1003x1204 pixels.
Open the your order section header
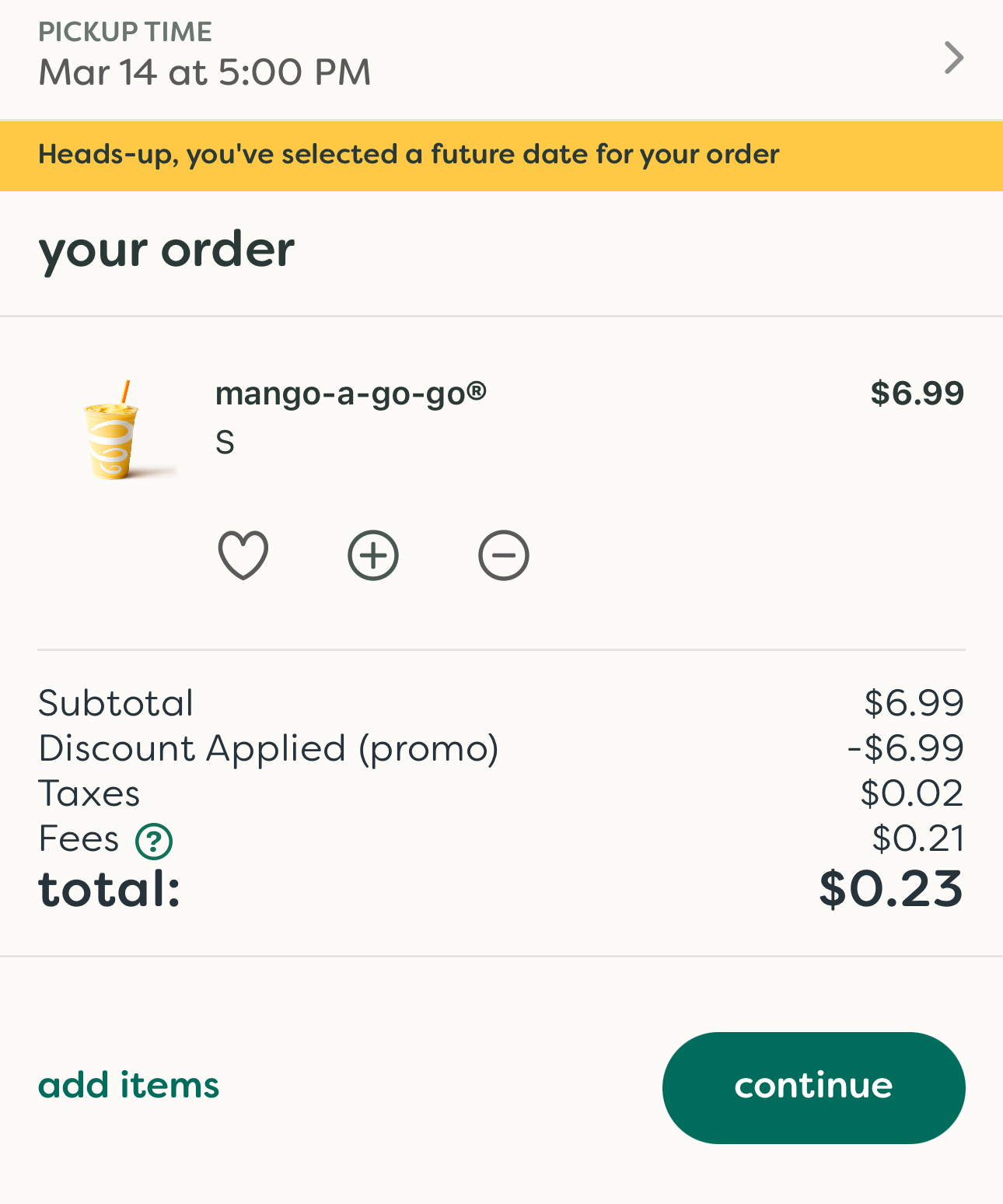tap(166, 249)
